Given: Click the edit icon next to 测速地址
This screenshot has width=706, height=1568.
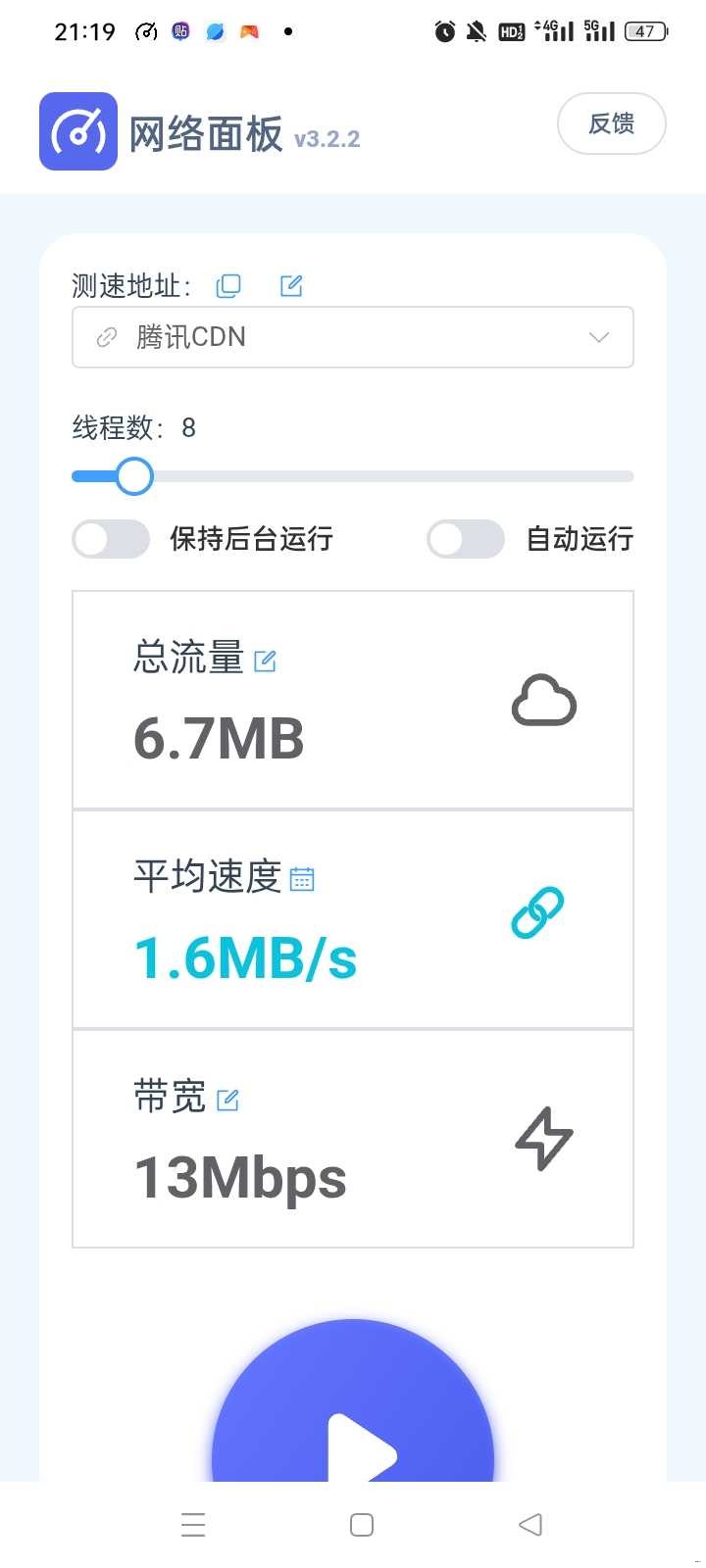Looking at the screenshot, I should click(290, 286).
